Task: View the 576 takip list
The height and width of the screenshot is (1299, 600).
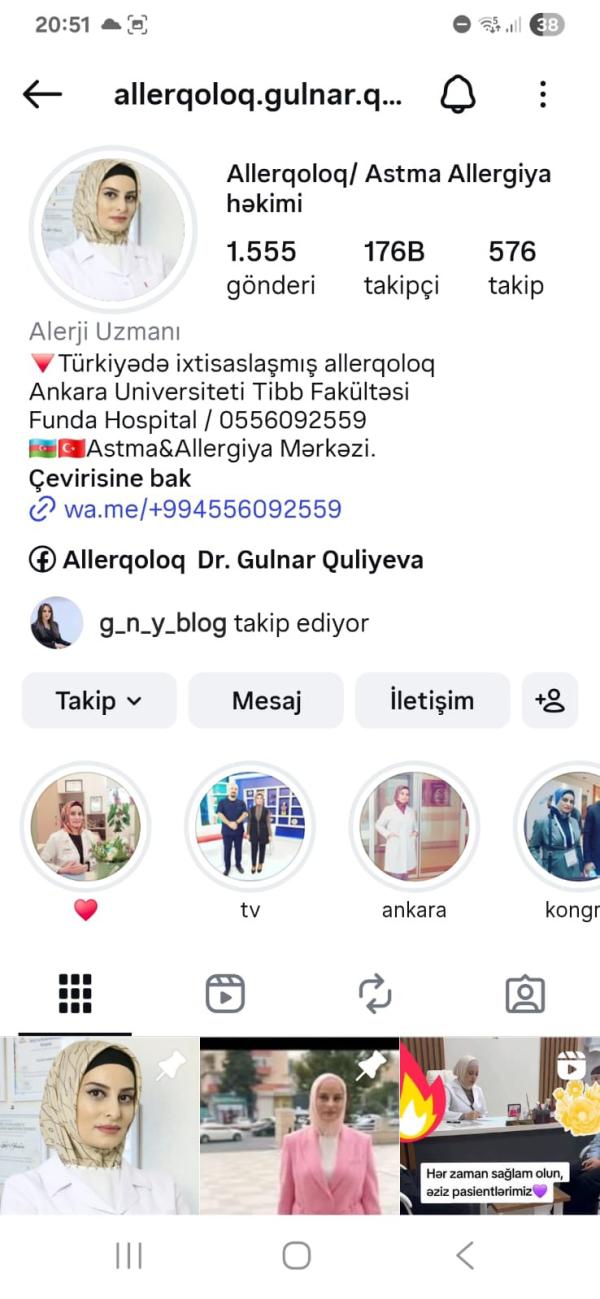Action: point(515,268)
